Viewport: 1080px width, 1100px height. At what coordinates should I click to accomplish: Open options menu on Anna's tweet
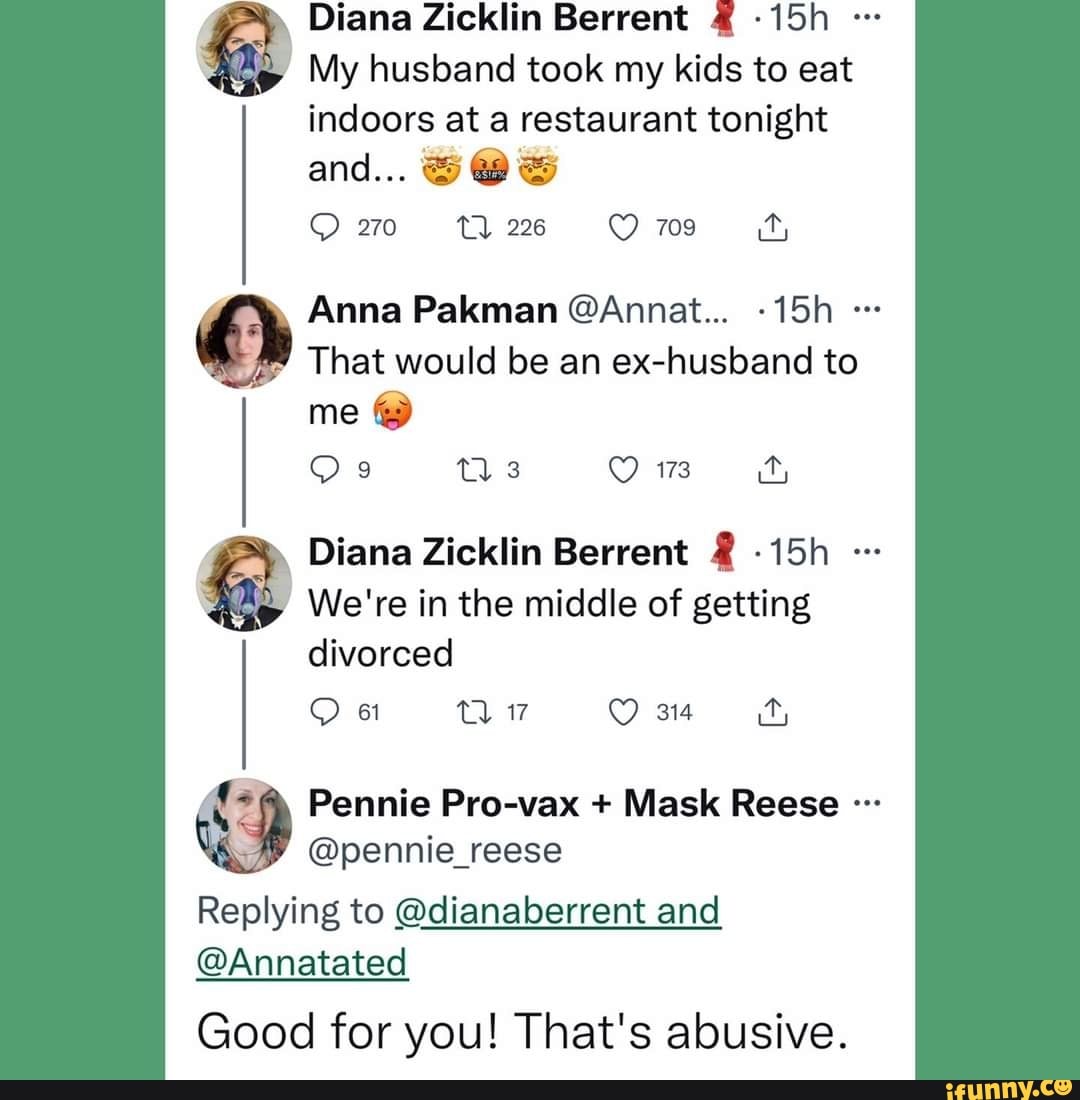[867, 307]
